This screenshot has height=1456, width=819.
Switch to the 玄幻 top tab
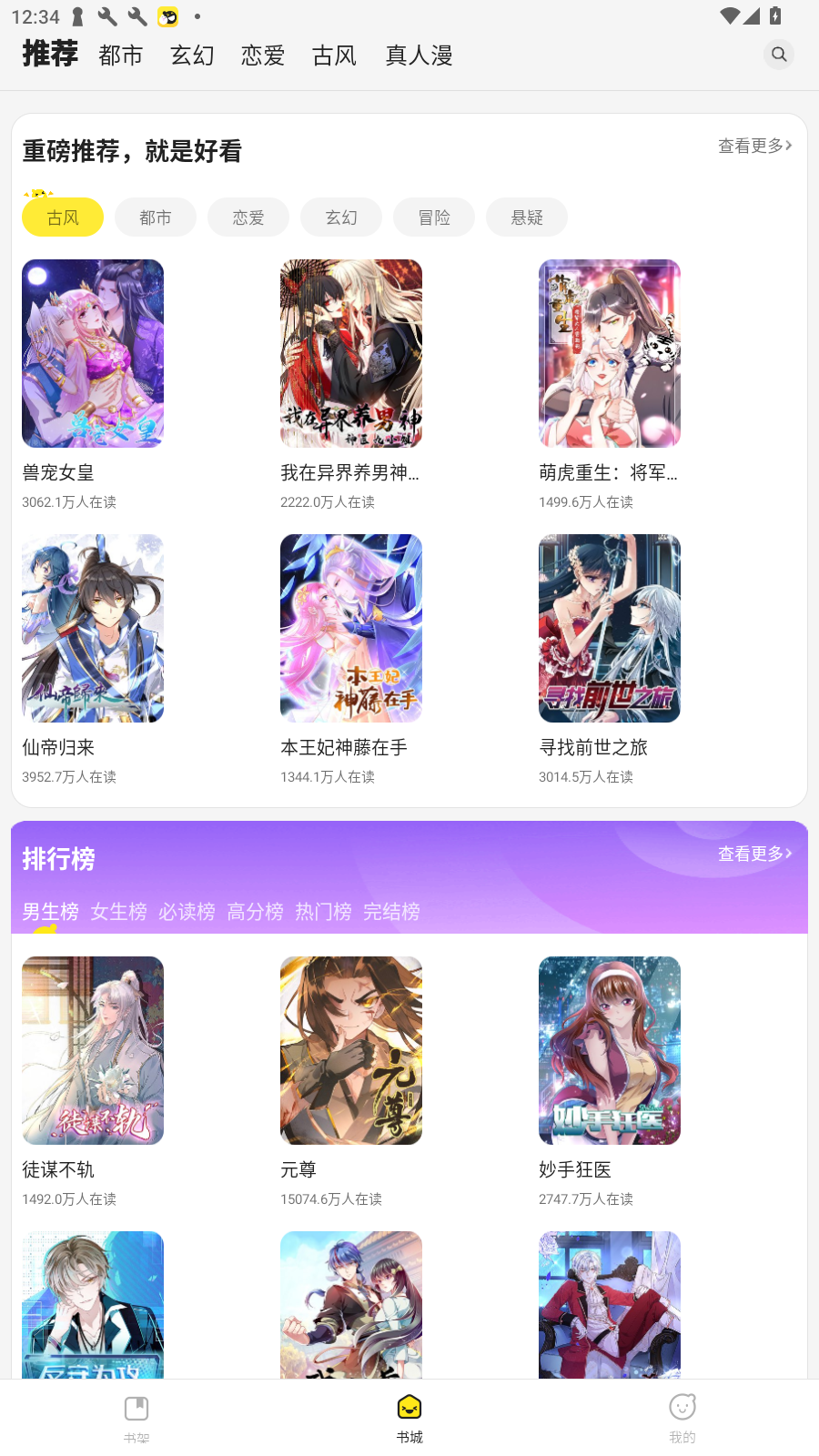coord(192,56)
